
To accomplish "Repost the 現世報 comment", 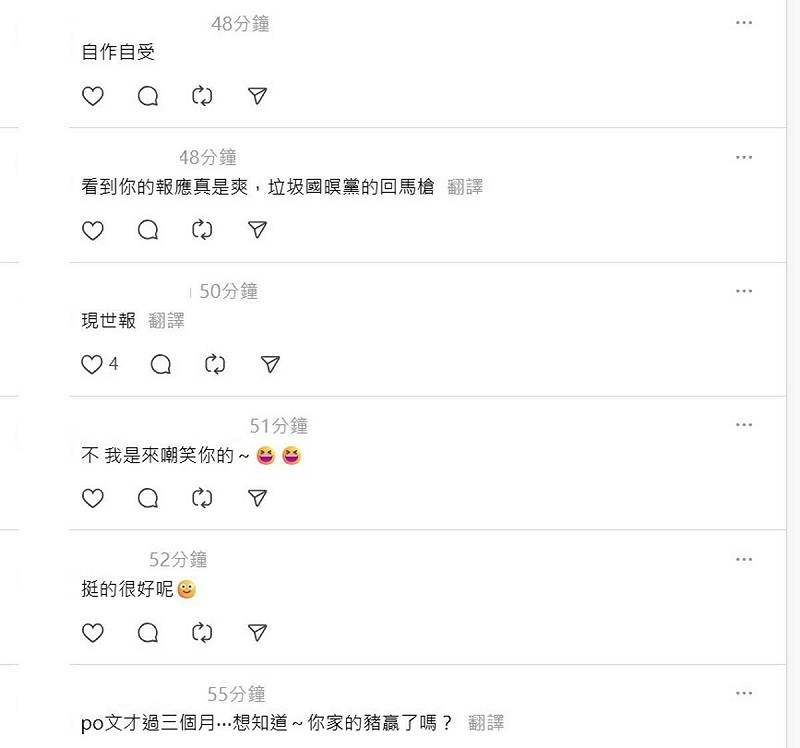I will (215, 364).
